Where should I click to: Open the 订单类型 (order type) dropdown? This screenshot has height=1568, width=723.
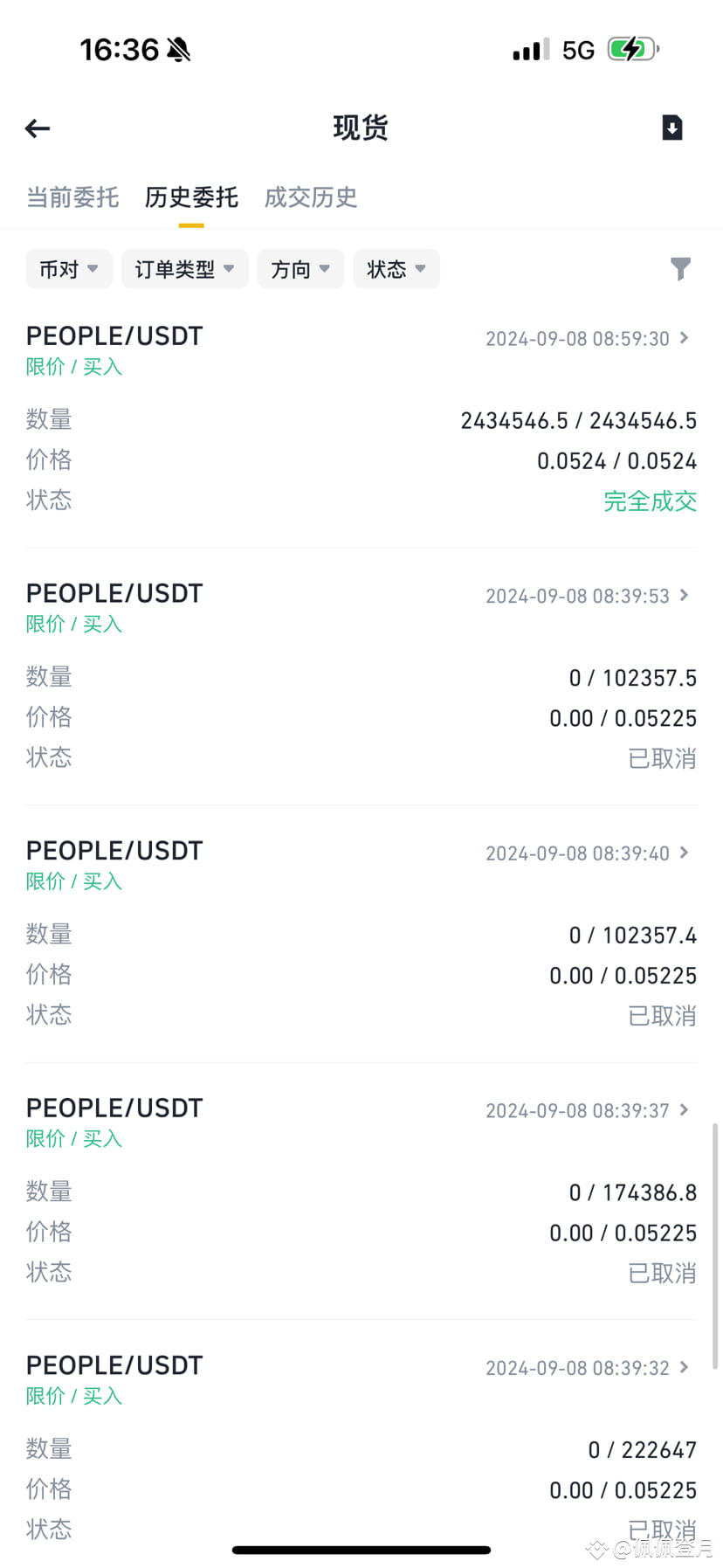(x=184, y=269)
